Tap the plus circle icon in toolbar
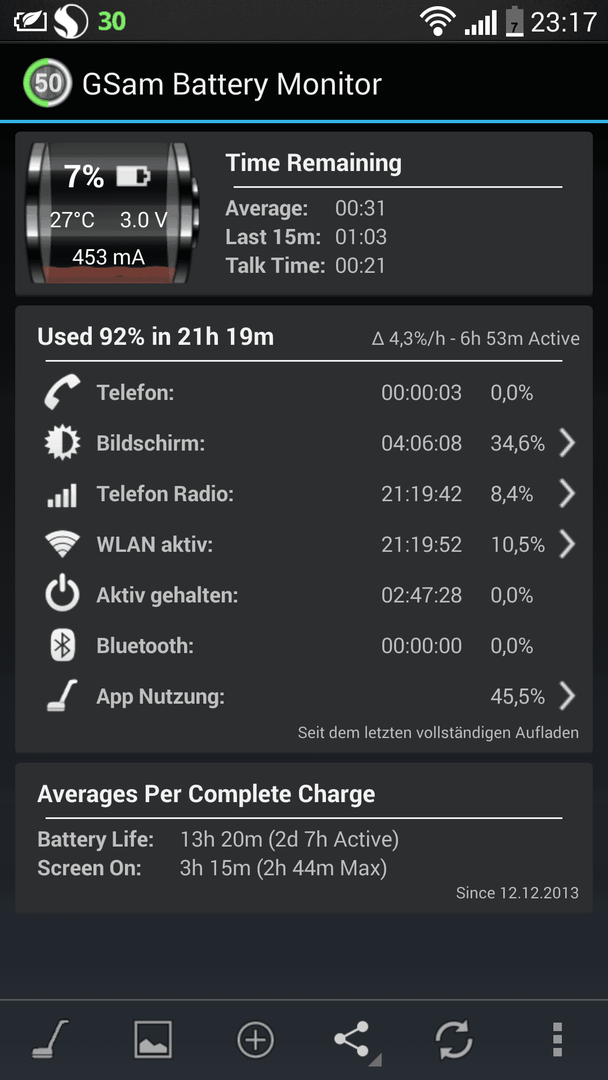The image size is (608, 1080). (x=255, y=1039)
